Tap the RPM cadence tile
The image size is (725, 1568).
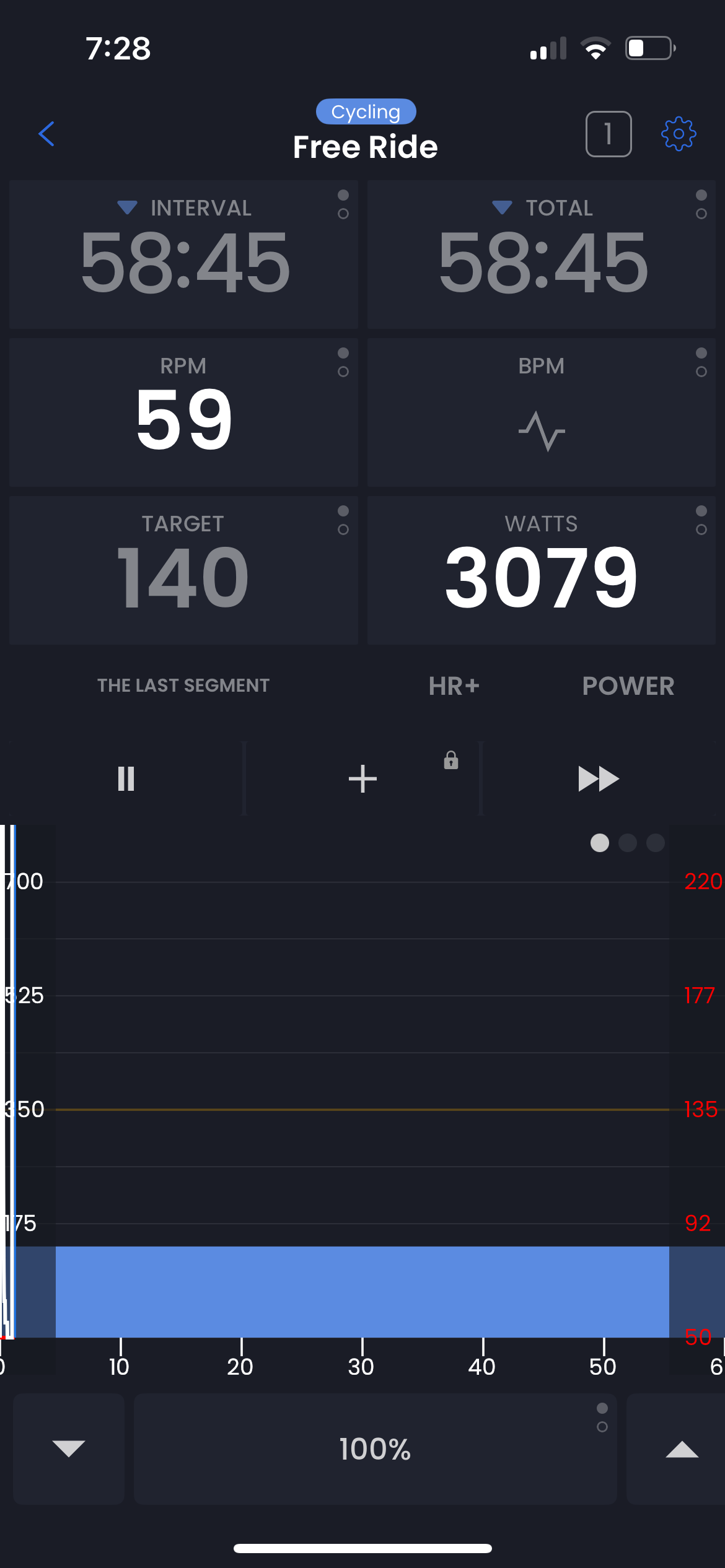183,412
